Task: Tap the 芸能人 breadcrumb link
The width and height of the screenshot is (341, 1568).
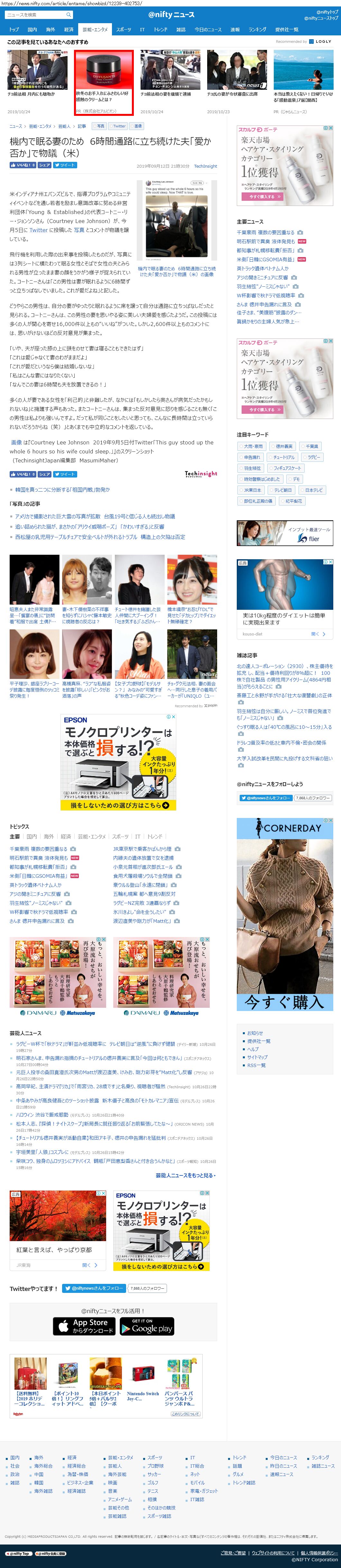Action: coord(64,126)
